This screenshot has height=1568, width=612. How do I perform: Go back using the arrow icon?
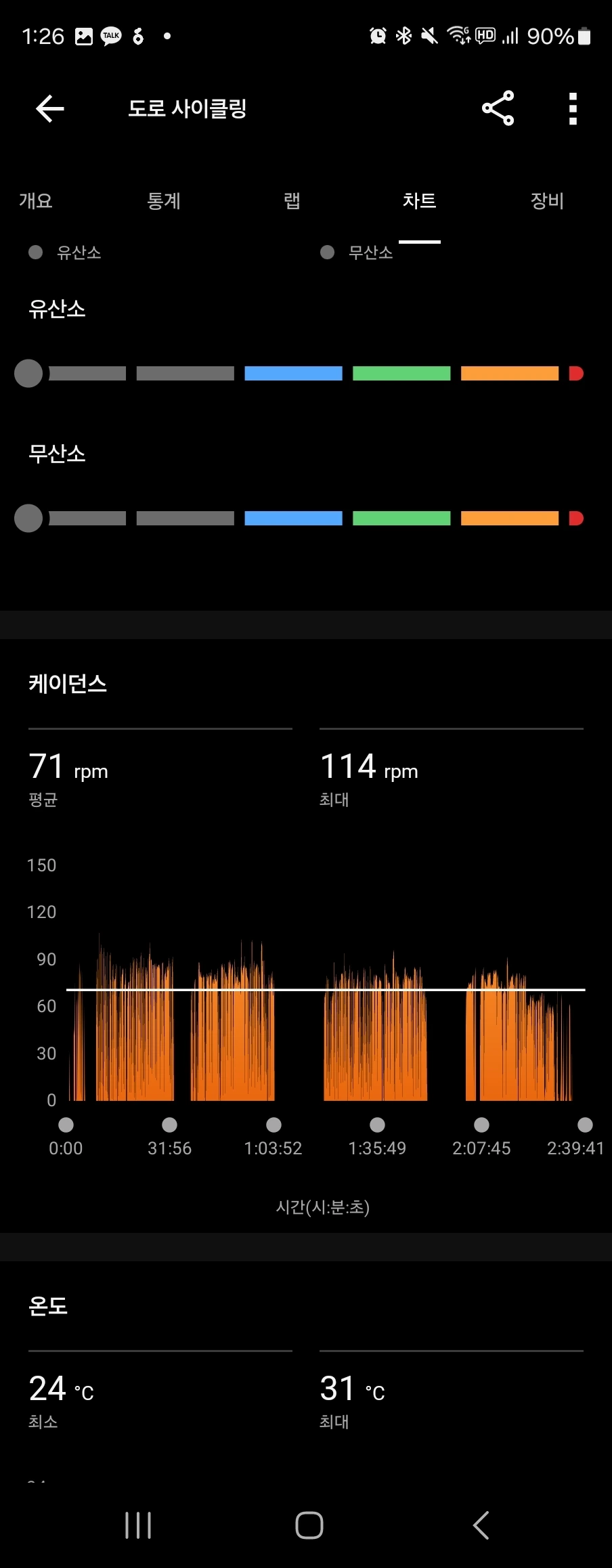click(49, 108)
